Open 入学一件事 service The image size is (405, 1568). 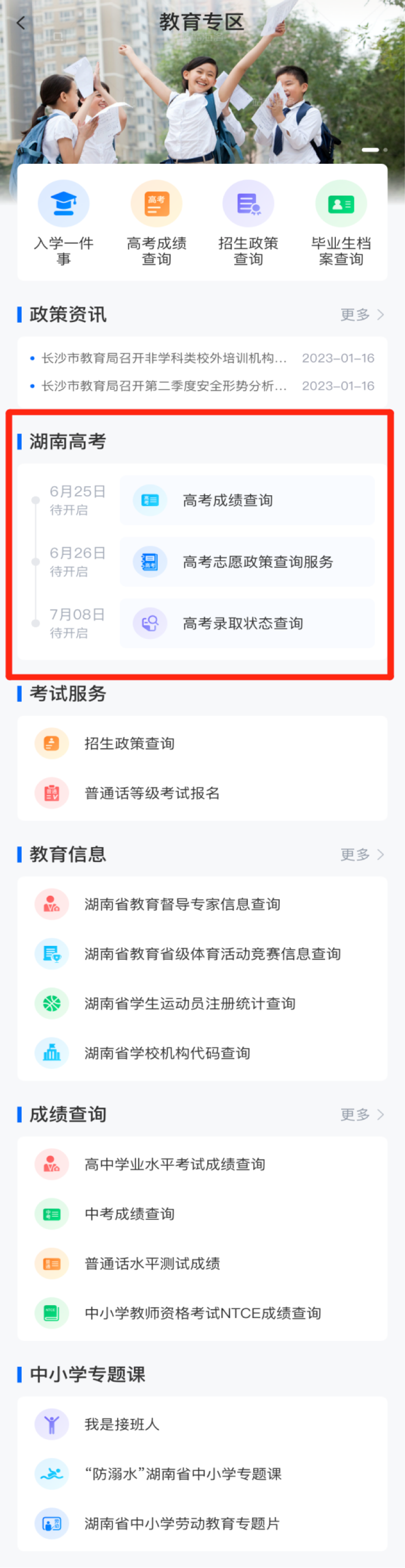pyautogui.click(x=63, y=223)
